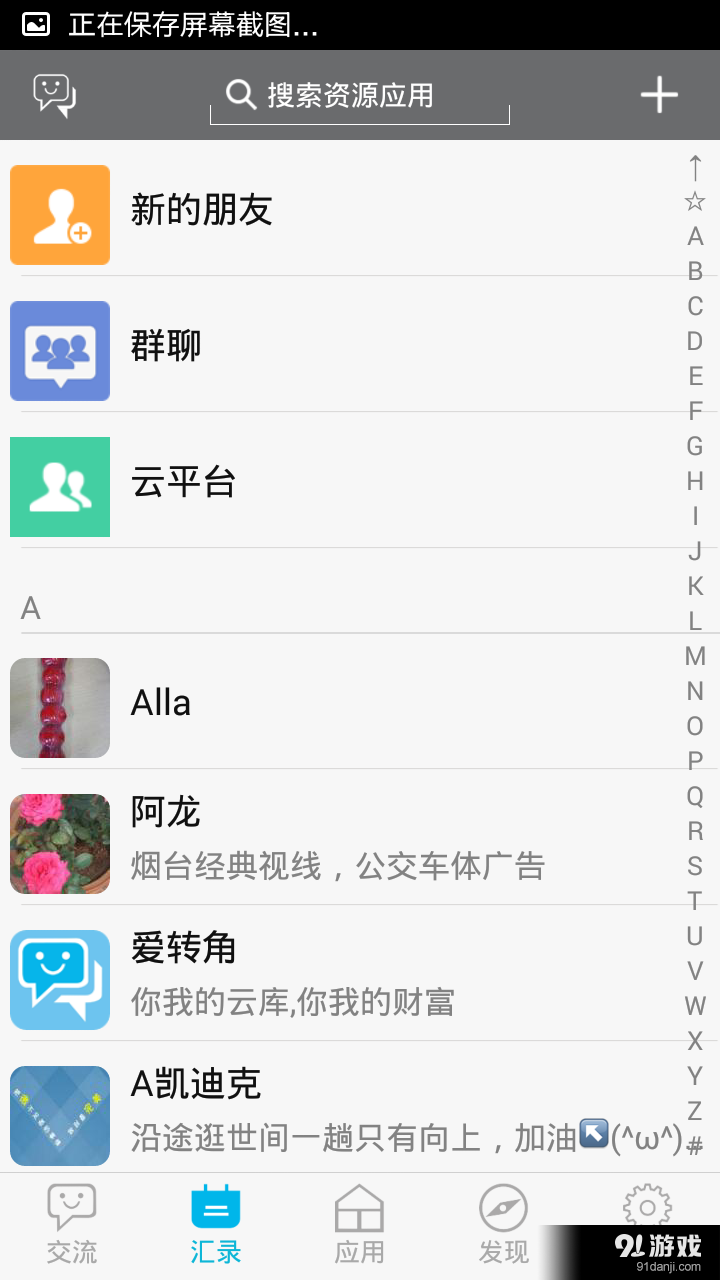Image resolution: width=720 pixels, height=1280 pixels.
Task: Tap the green 云平台 cloud platform icon
Action: click(x=60, y=487)
